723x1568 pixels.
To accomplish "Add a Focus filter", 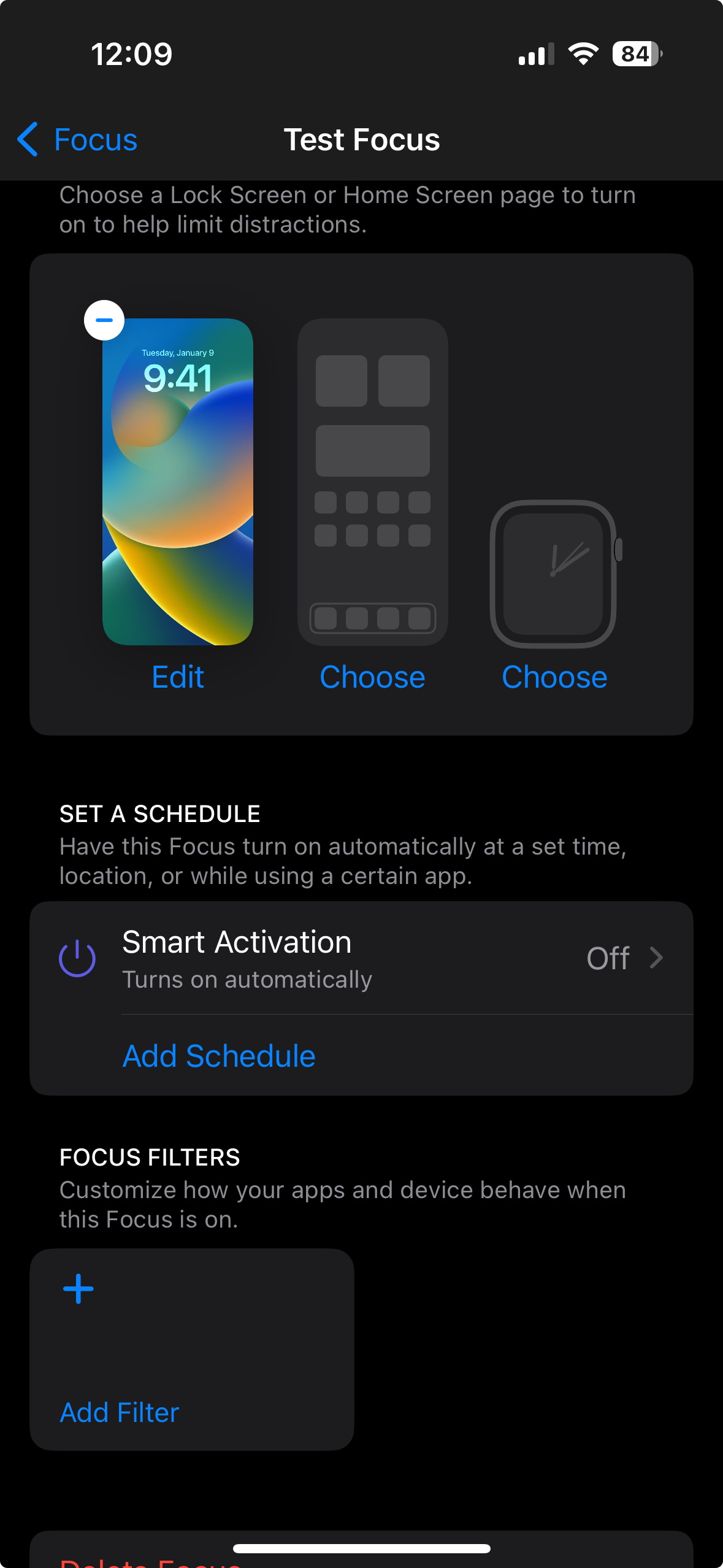I will point(192,1350).
